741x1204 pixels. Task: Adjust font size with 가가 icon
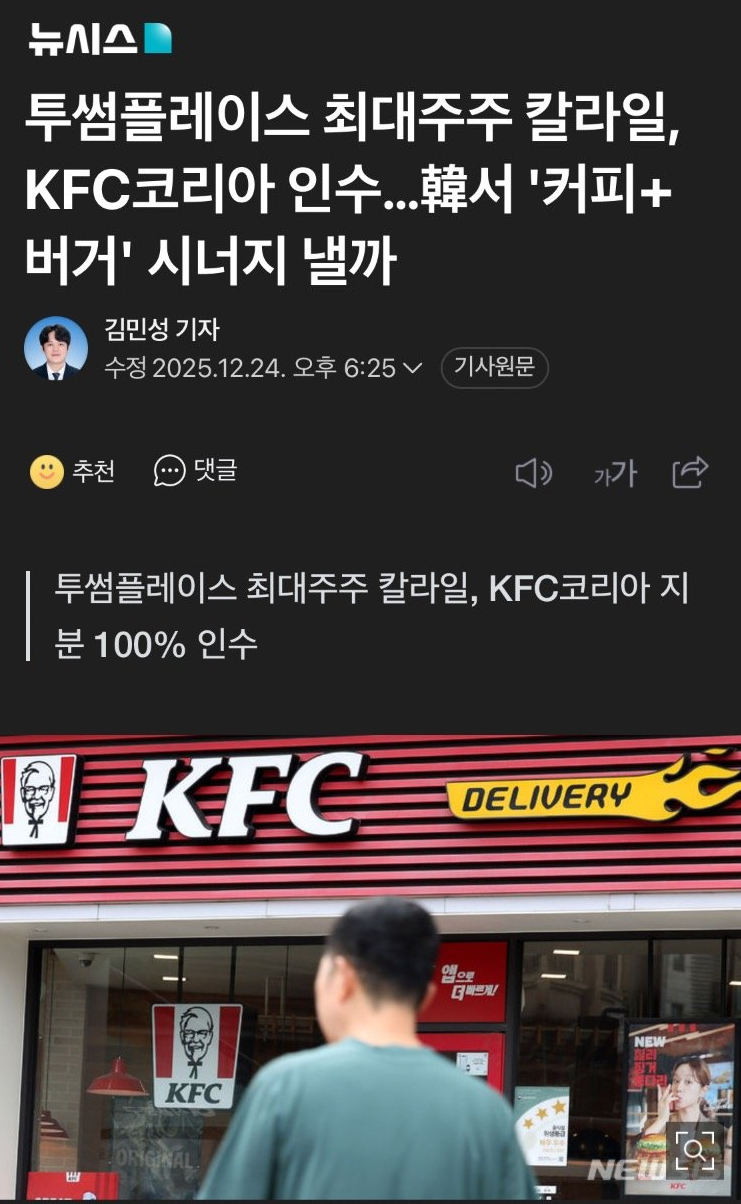click(614, 474)
